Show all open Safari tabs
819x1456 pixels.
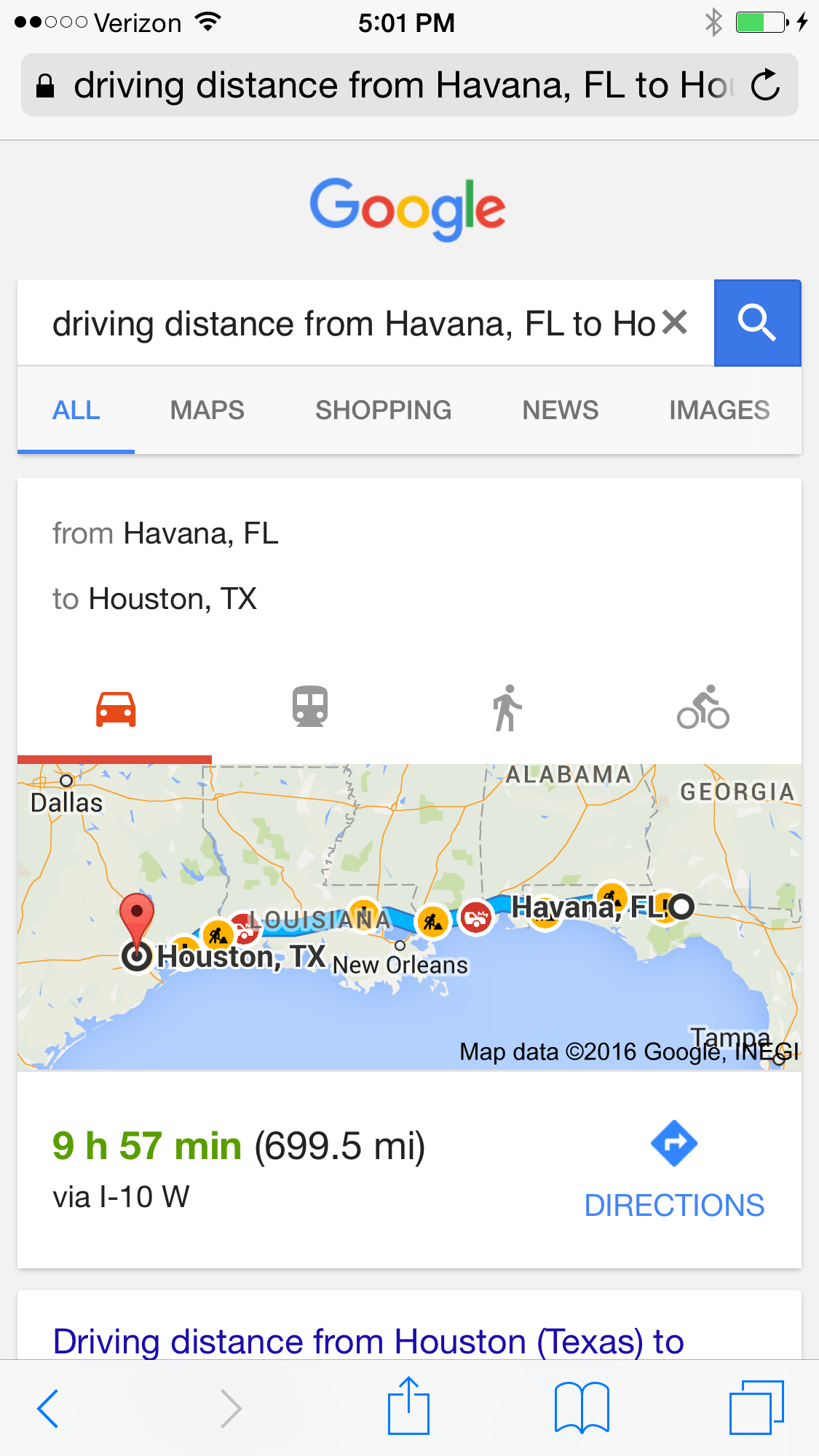click(756, 1408)
